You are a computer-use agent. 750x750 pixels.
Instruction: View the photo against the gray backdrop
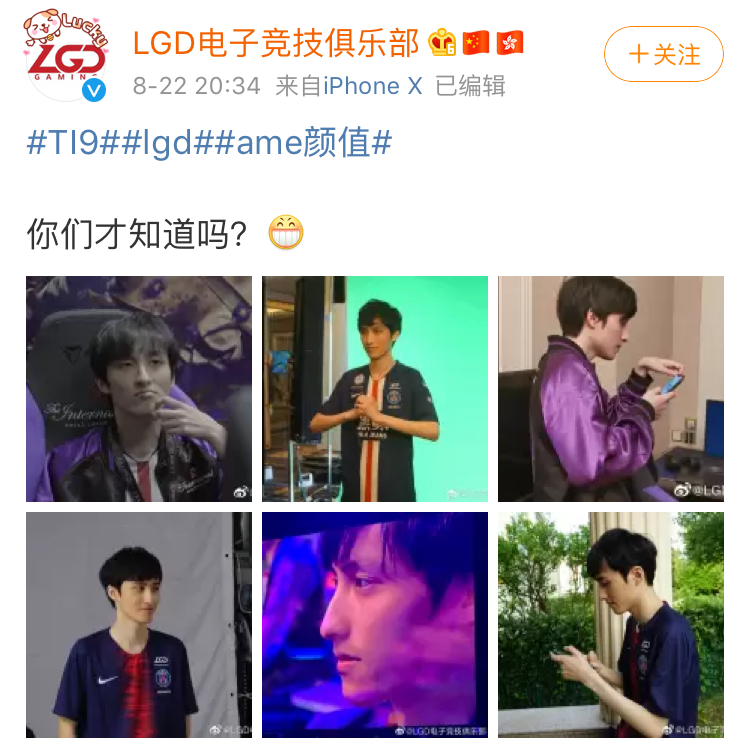[x=139, y=625]
